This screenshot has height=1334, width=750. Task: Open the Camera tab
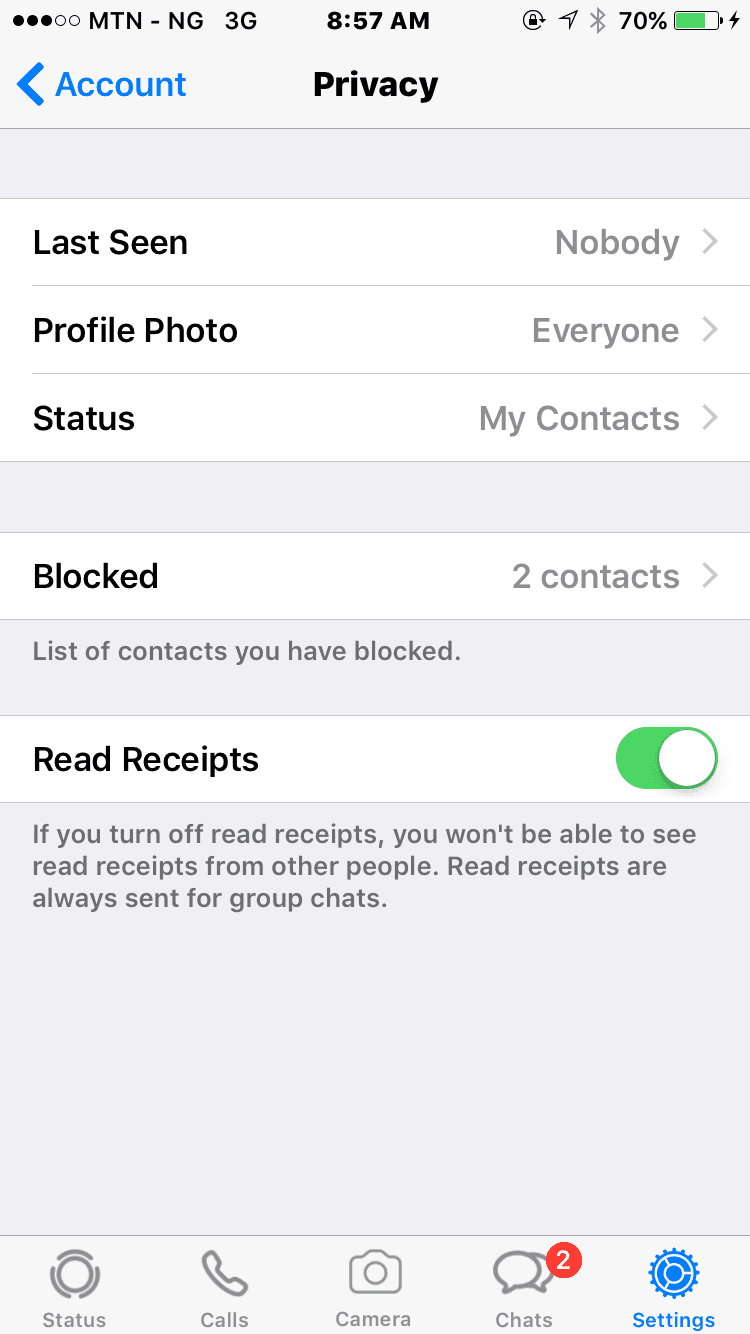tap(374, 1288)
